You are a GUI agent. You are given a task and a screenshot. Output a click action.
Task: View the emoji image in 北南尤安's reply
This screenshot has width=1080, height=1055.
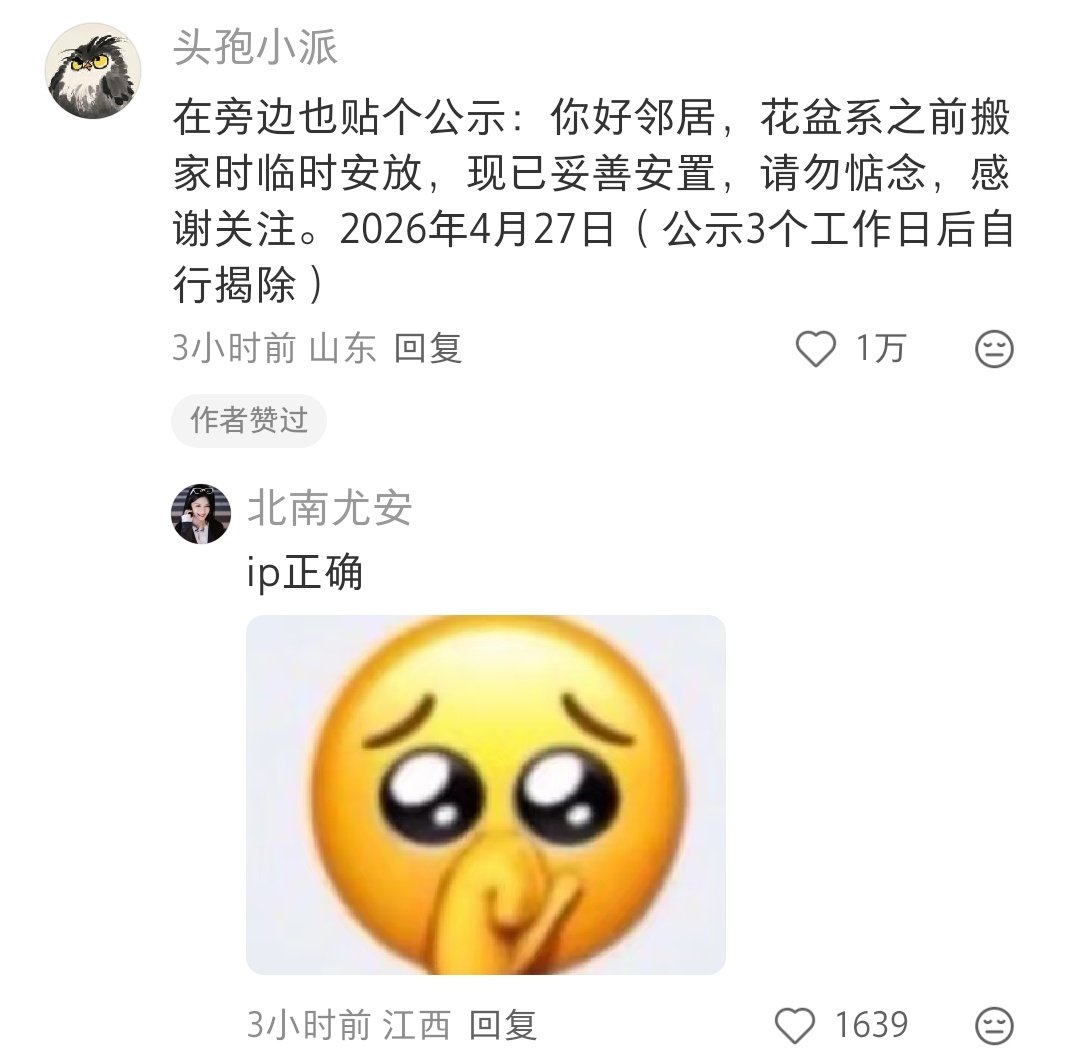tap(486, 795)
